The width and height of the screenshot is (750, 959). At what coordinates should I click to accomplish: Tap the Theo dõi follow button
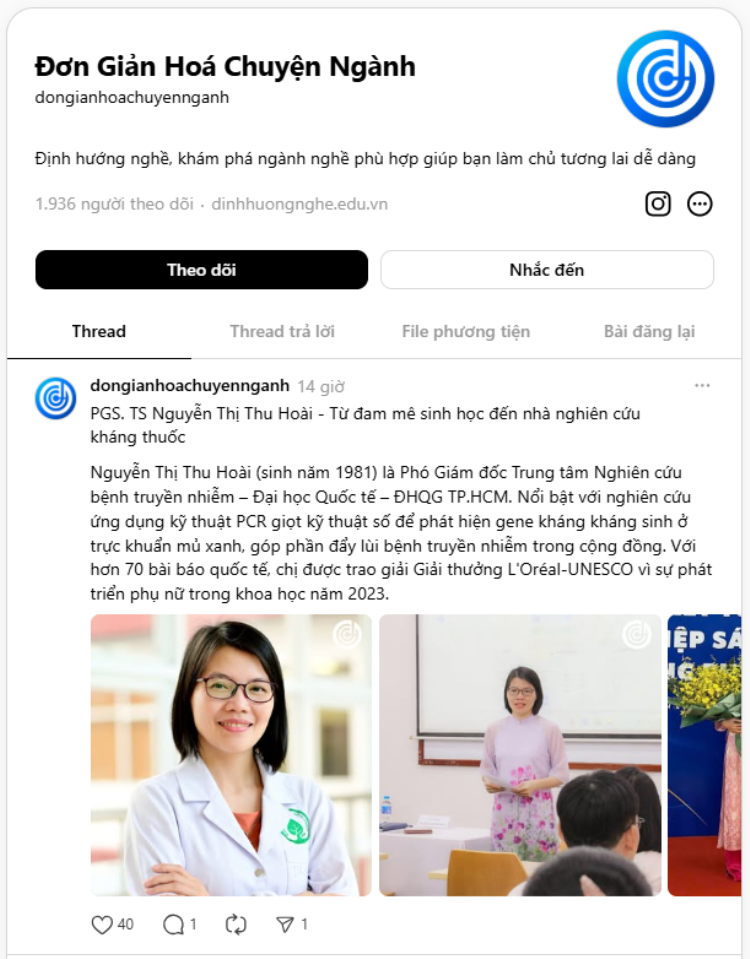coord(201,270)
